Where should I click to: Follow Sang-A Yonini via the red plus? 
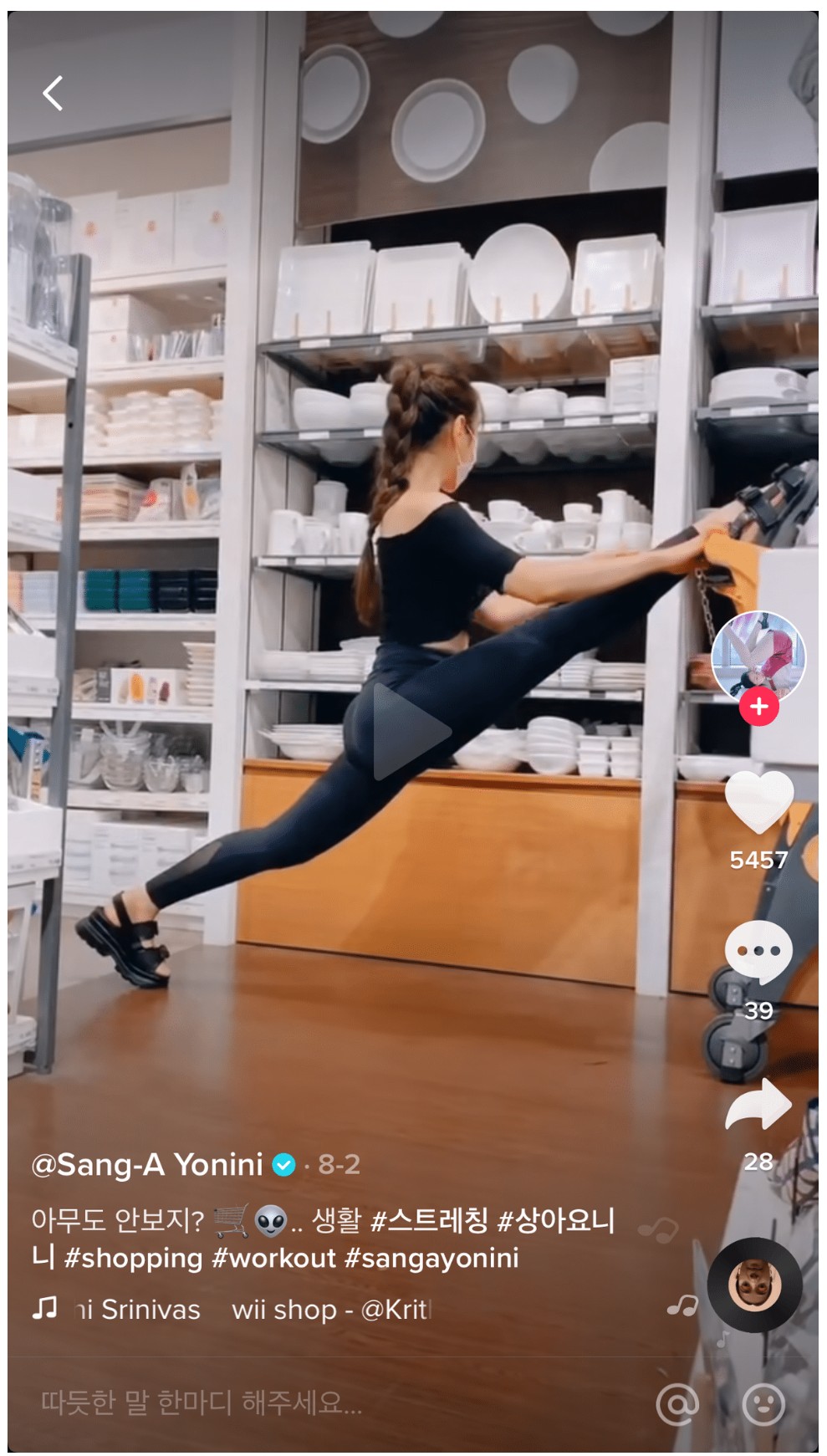pos(758,707)
